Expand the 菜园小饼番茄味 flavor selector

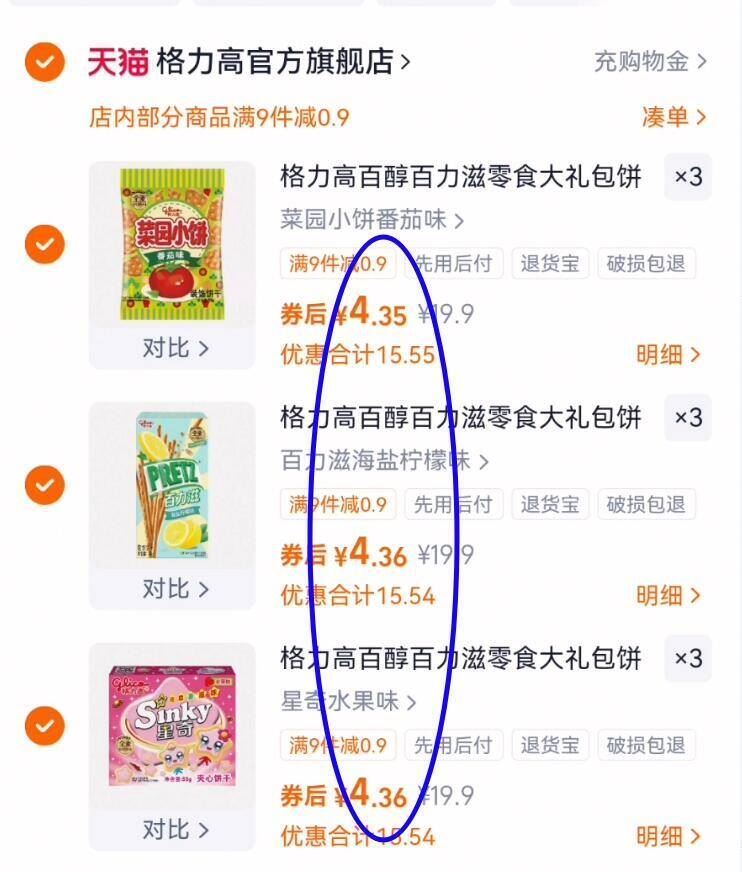345,216
